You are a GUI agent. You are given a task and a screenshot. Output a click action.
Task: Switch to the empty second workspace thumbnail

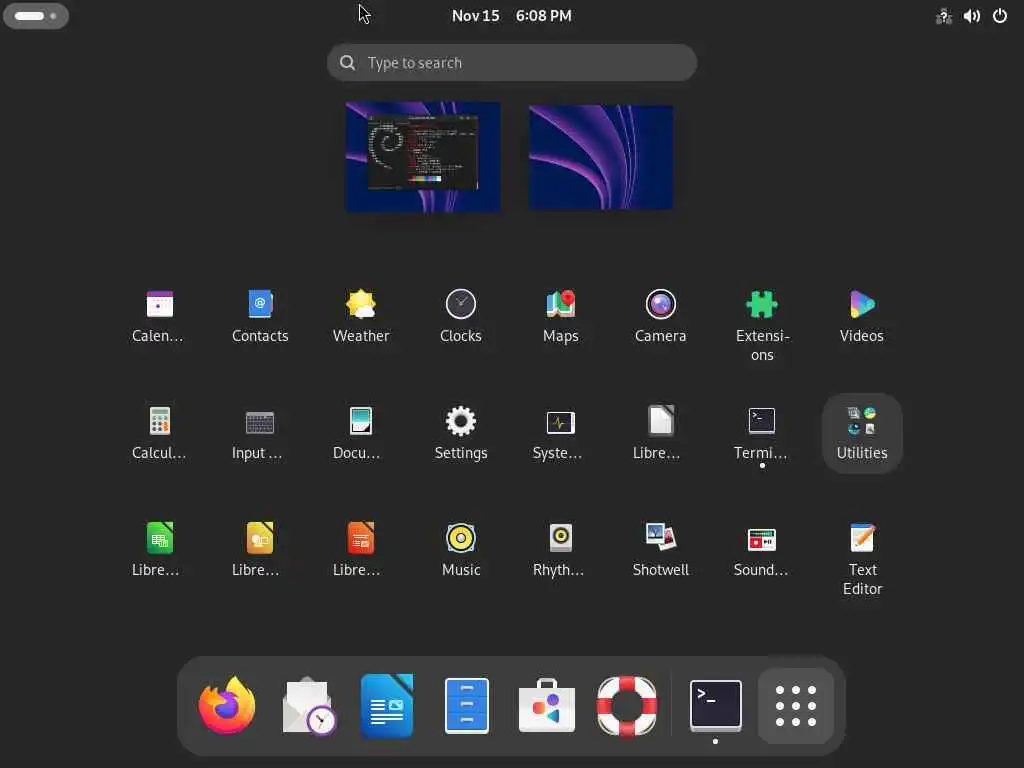(x=600, y=157)
